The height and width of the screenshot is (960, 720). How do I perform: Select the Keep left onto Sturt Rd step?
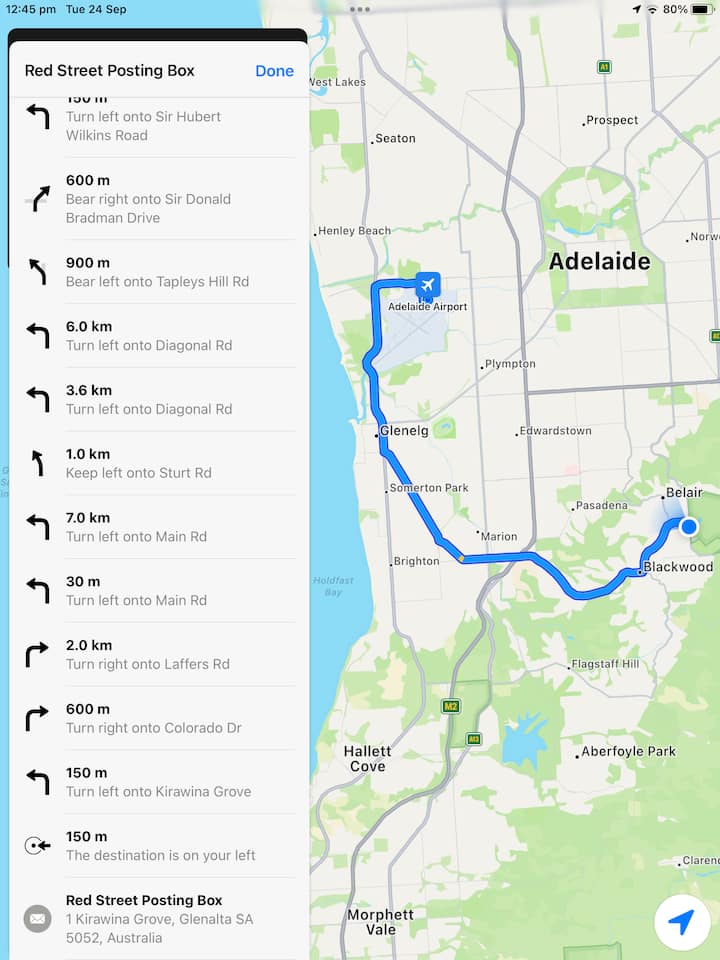pyautogui.click(x=159, y=463)
